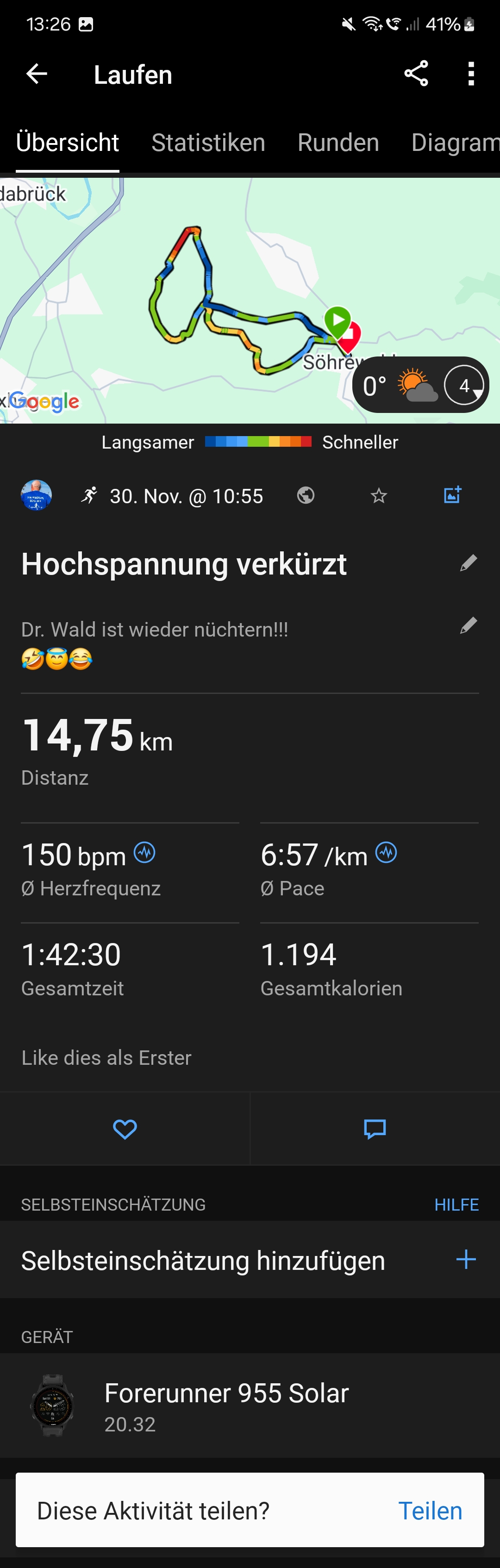Like this activity with the heart
The width and height of the screenshot is (500, 1568).
point(125,1129)
